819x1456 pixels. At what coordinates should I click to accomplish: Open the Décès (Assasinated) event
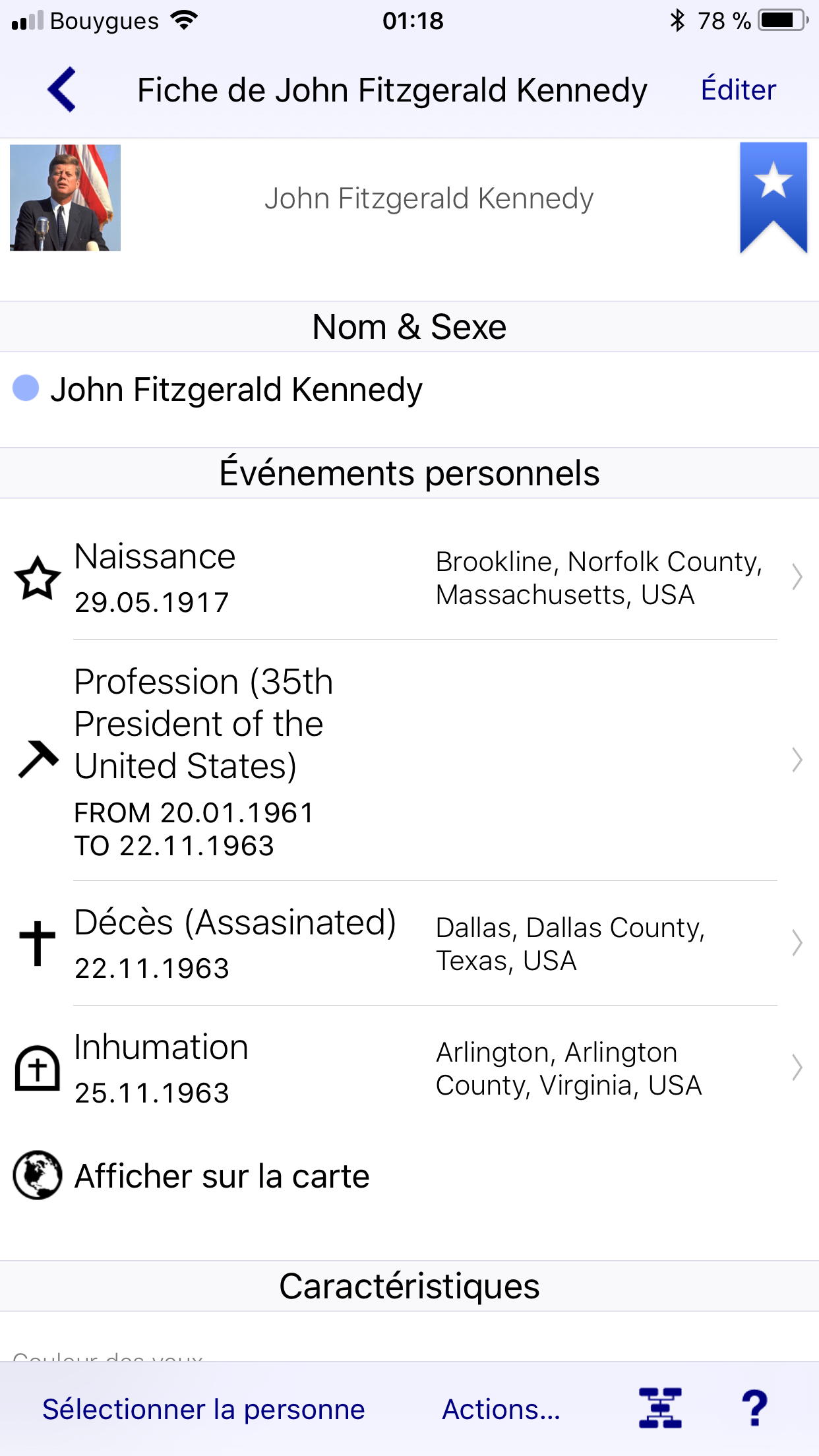click(x=409, y=943)
